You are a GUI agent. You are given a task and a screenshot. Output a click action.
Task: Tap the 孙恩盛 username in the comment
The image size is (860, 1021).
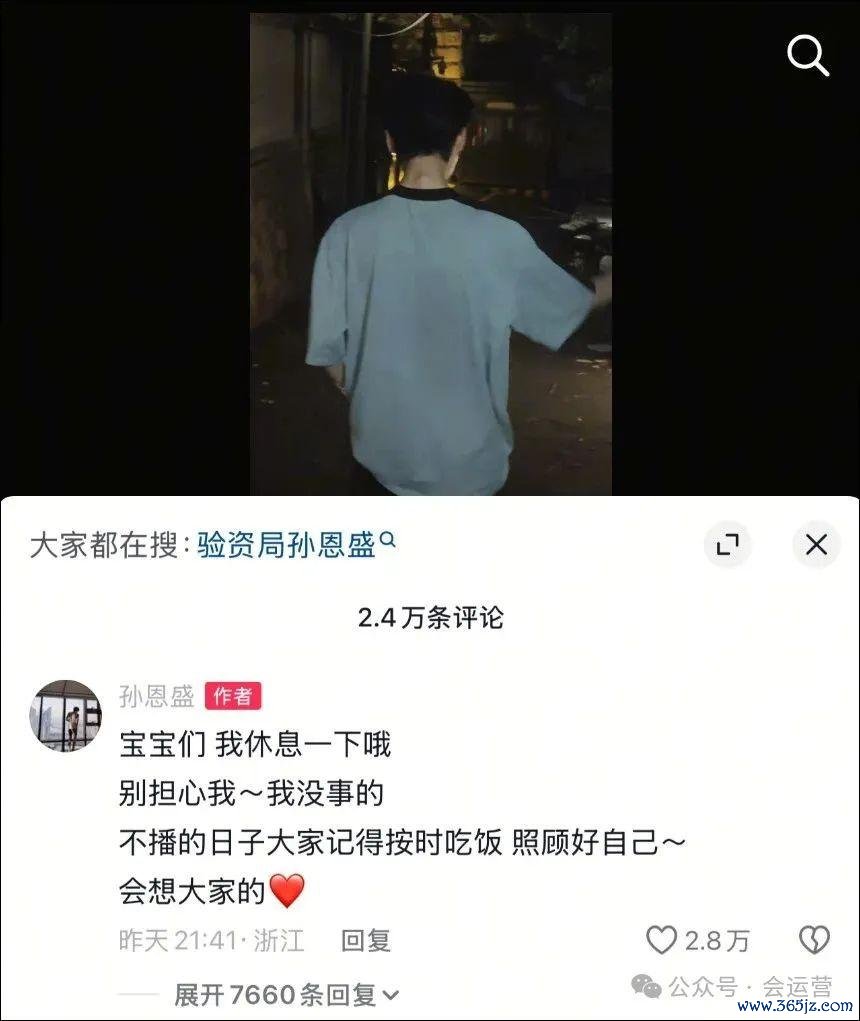click(157, 697)
